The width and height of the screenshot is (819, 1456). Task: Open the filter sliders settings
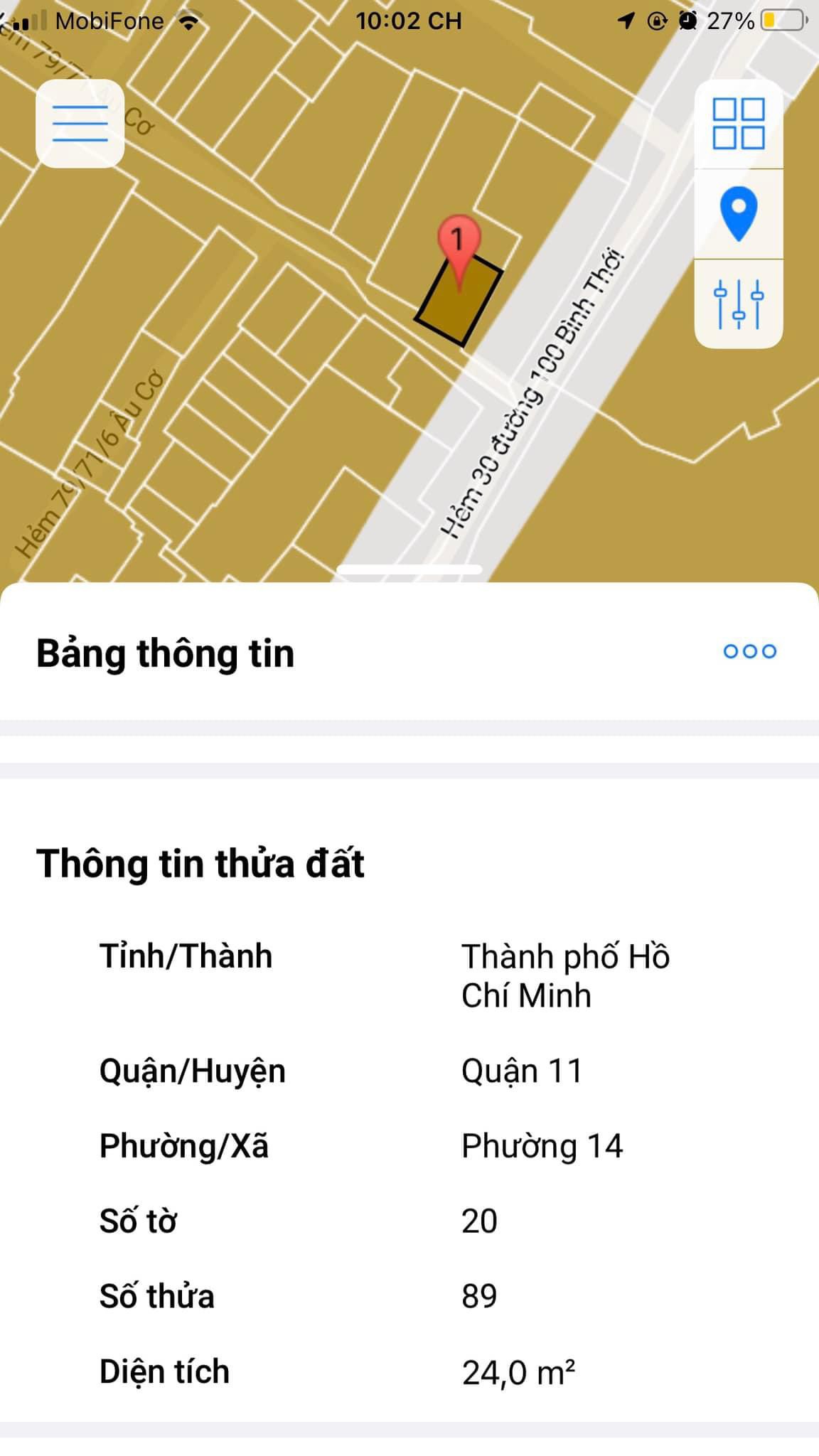pos(739,304)
